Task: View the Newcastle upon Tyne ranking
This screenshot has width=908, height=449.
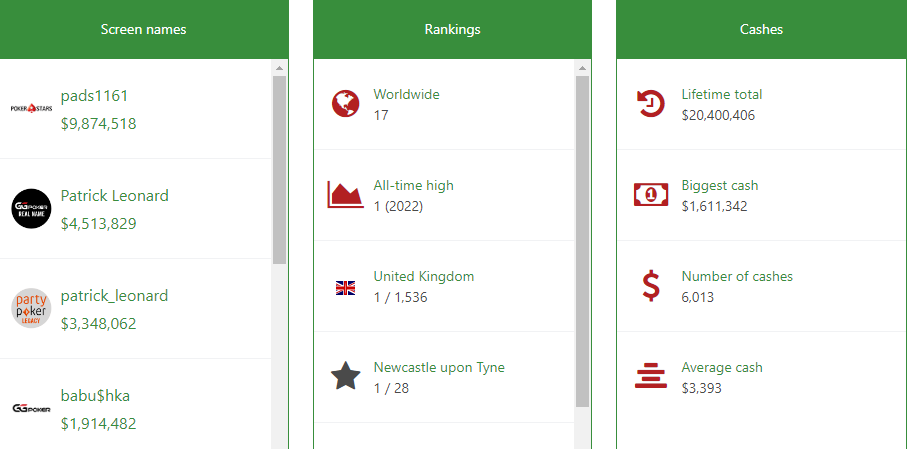Action: [438, 368]
